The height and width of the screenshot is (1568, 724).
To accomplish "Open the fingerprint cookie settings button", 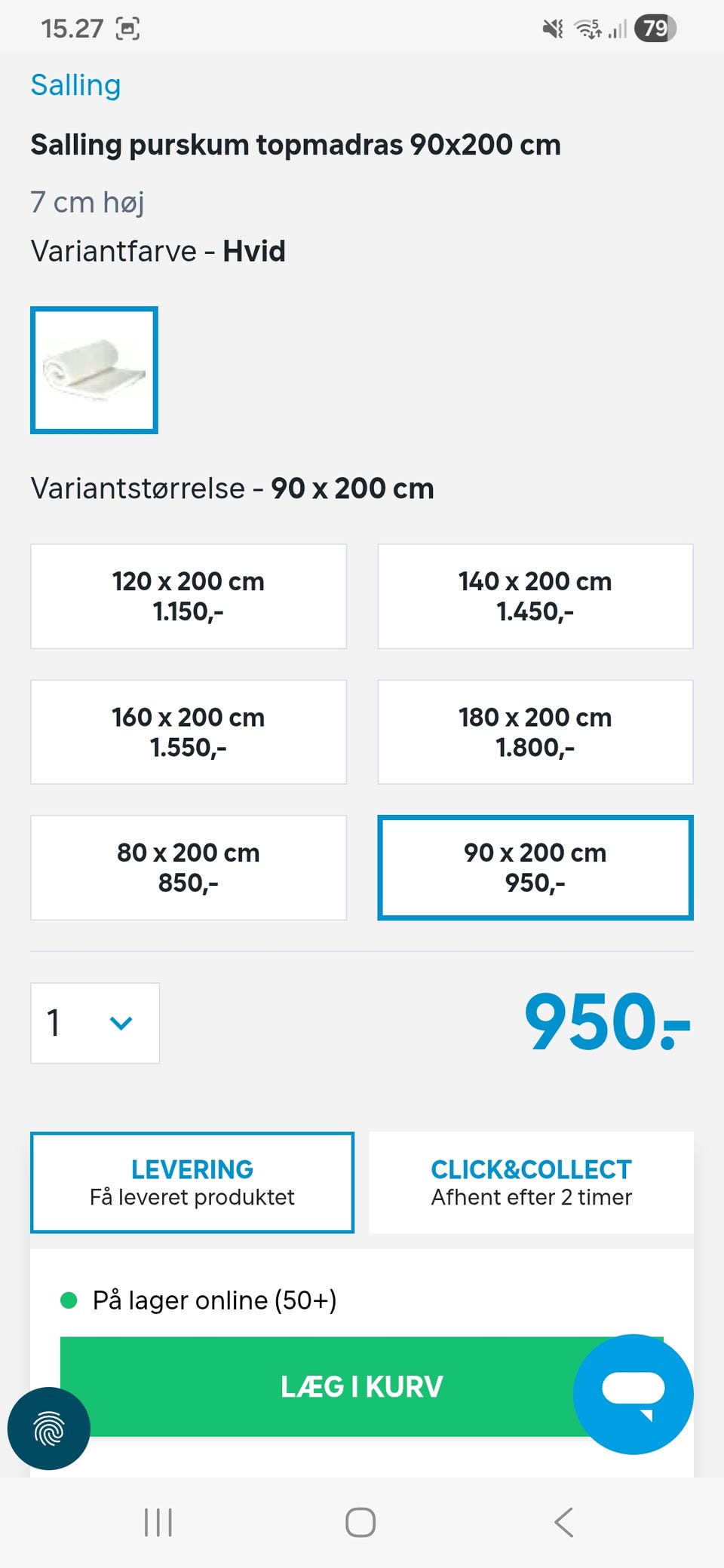I will 49,1429.
